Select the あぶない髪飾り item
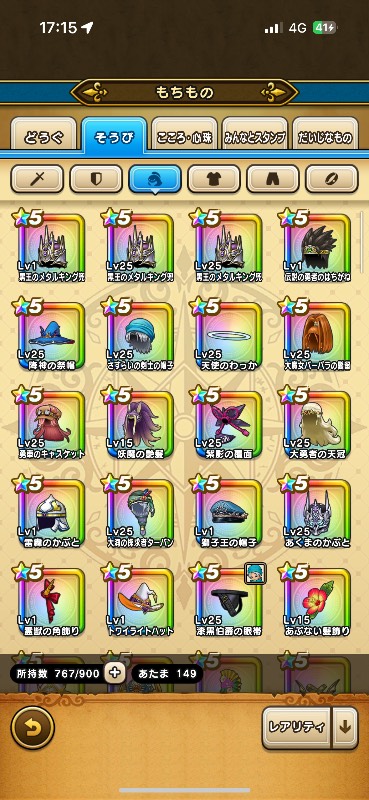 coord(317,601)
